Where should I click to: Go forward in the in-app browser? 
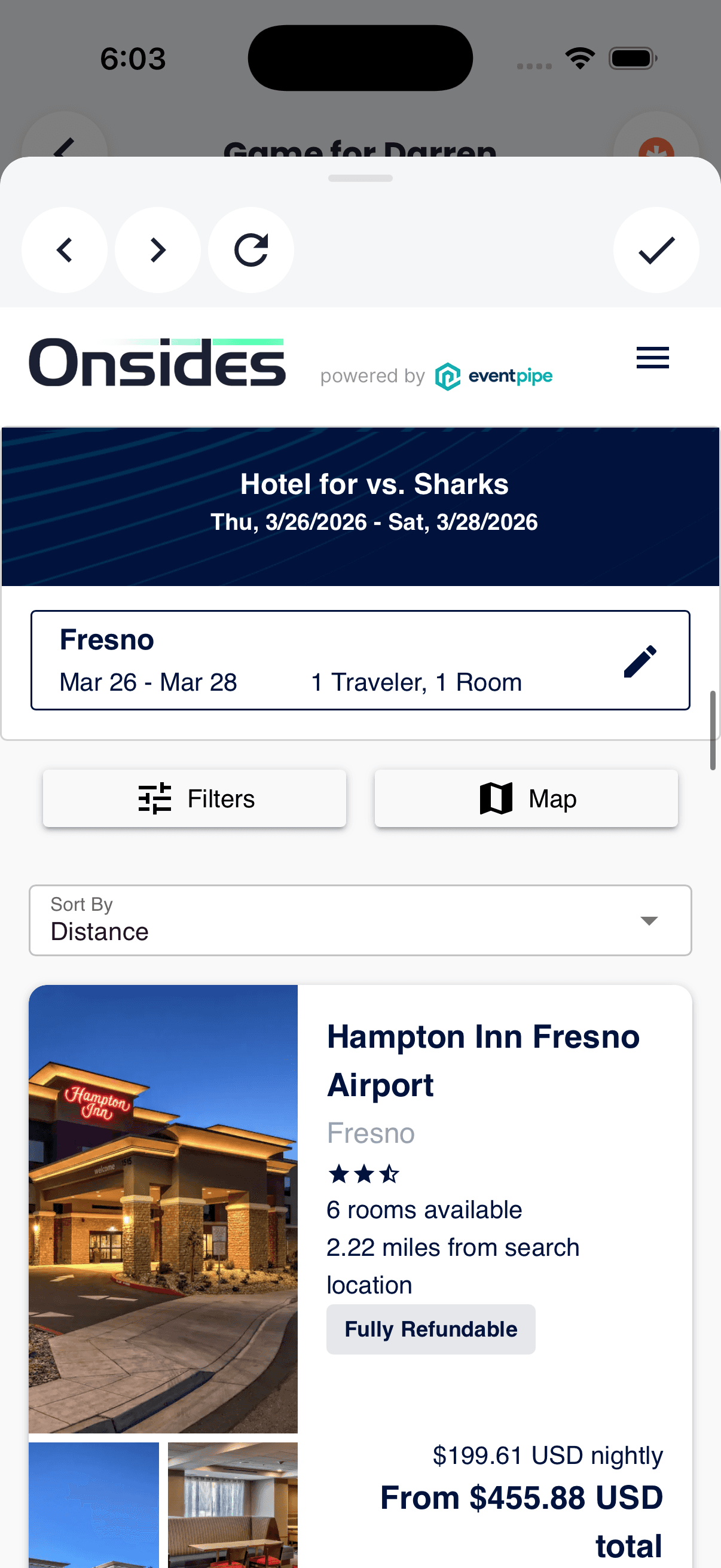[x=158, y=250]
